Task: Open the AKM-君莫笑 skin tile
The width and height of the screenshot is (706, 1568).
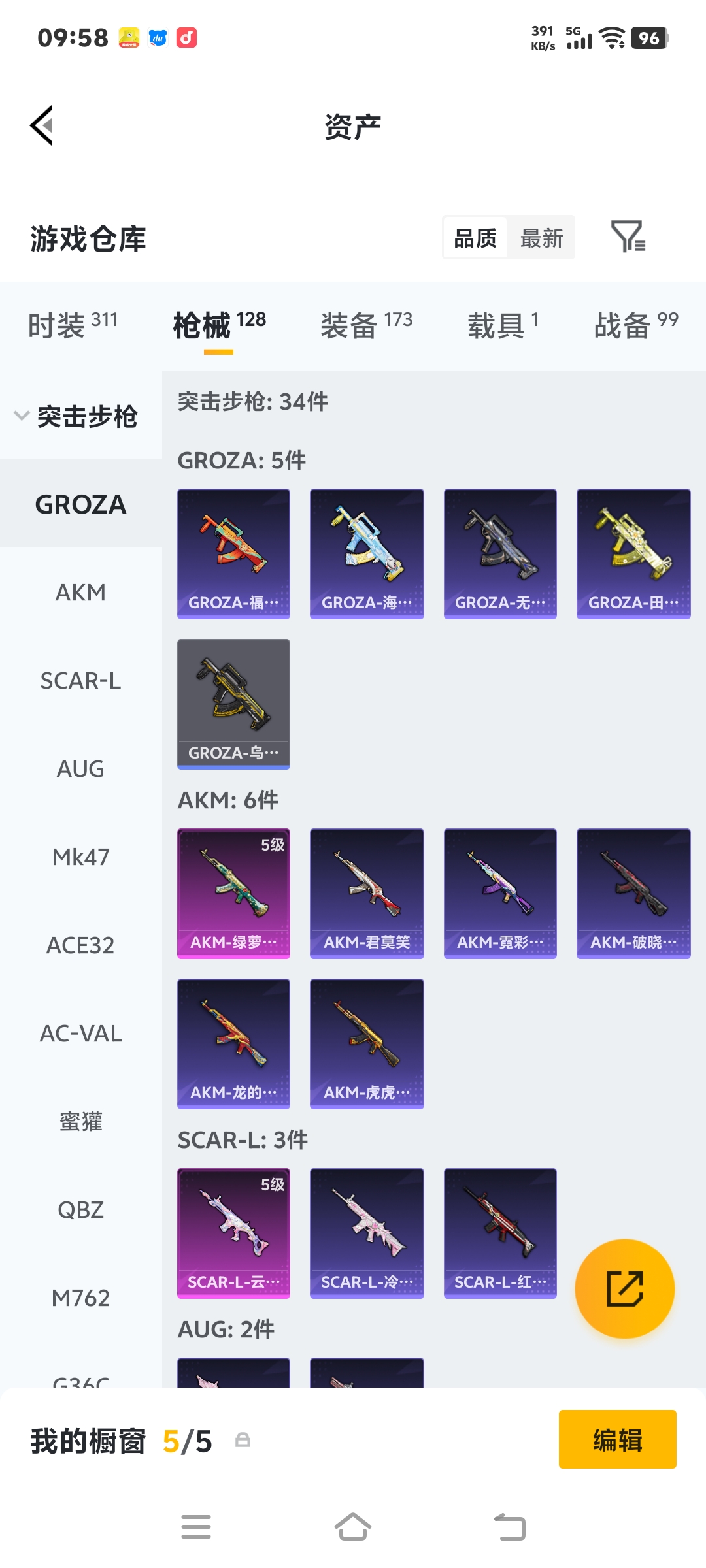Action: pos(367,894)
